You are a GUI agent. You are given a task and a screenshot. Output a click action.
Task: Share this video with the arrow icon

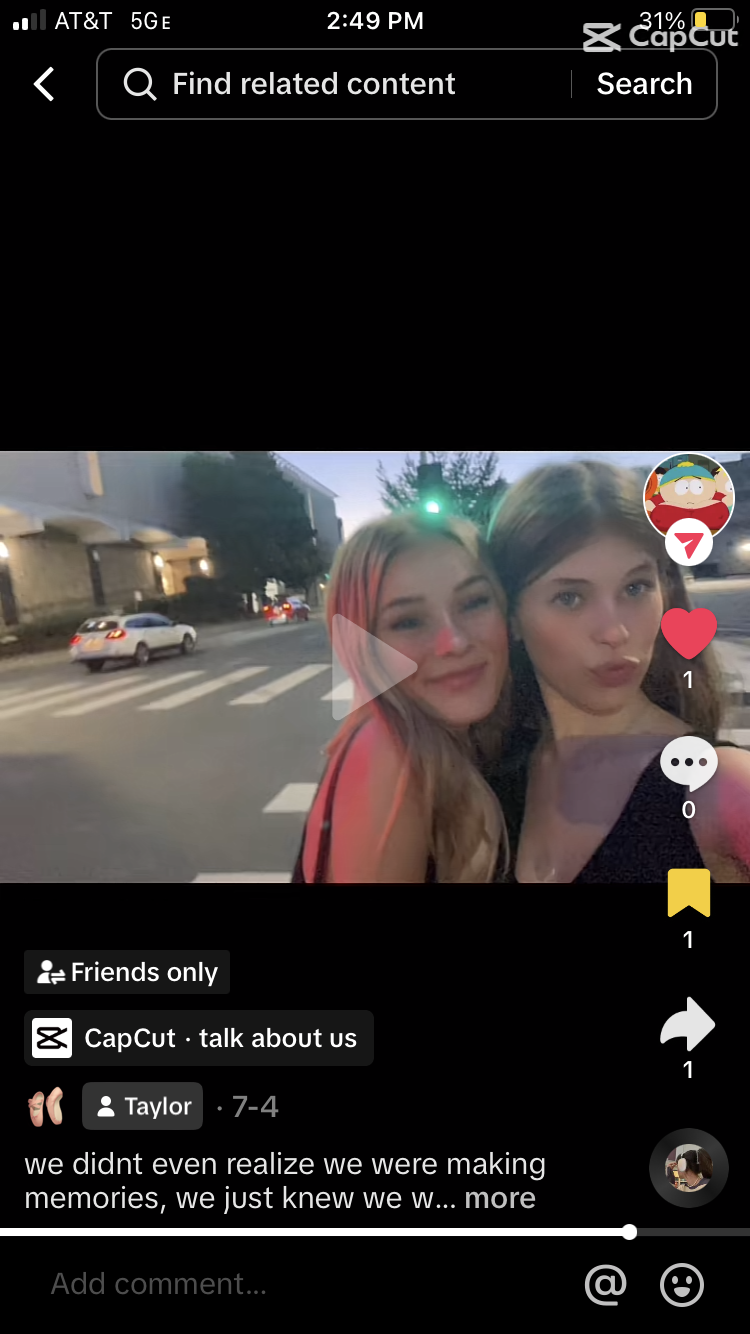(689, 1024)
